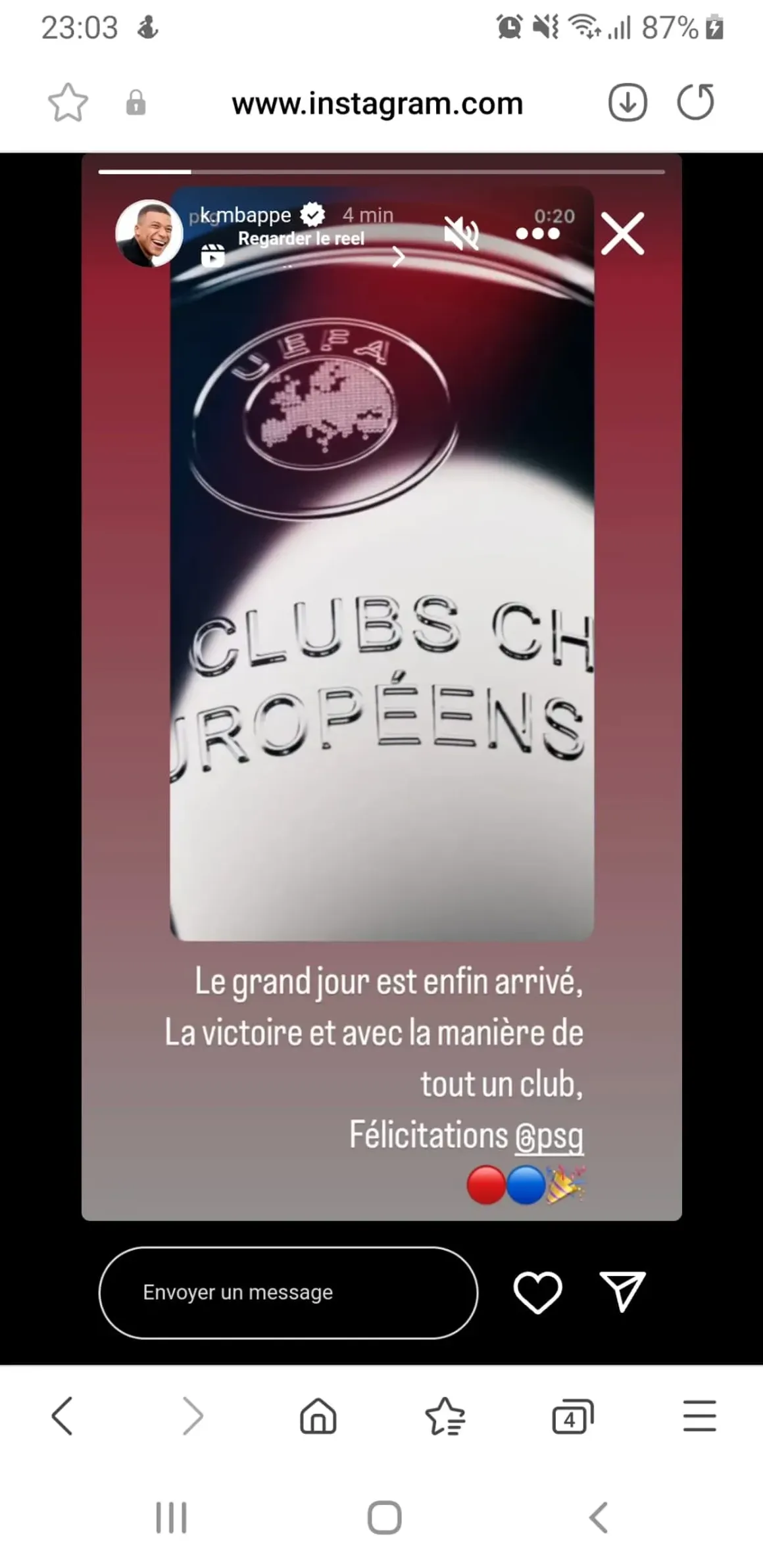Image resolution: width=763 pixels, height=1568 pixels.
Task: Close the Instagram story
Action: 622,233
